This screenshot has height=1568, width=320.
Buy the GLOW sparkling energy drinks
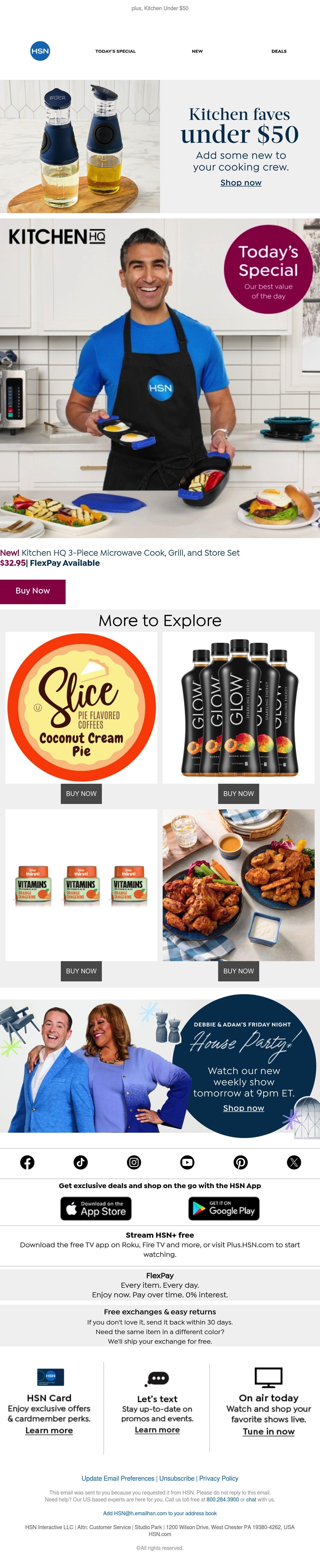coord(238,794)
